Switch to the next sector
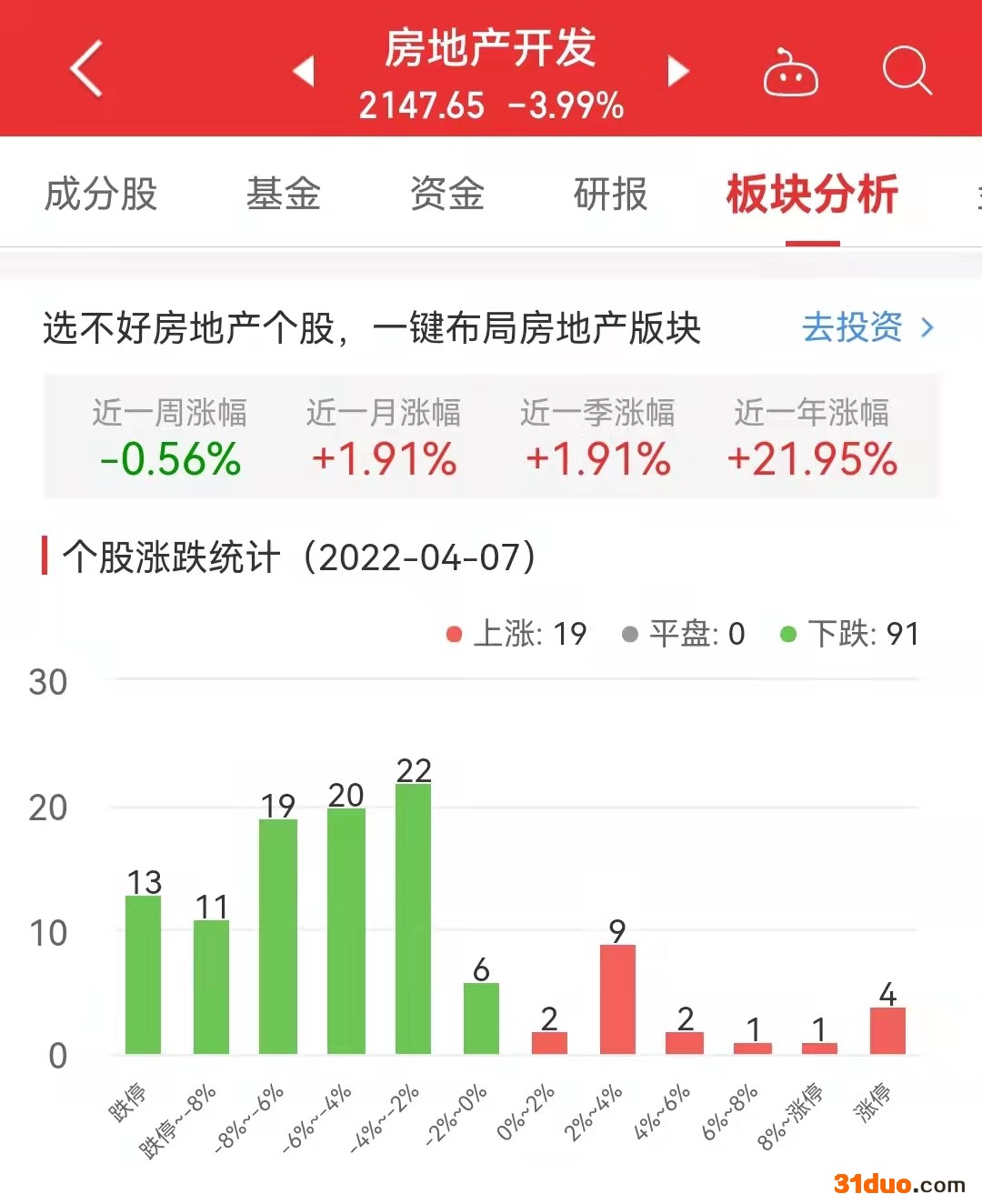Screen dimensions: 982x1204 click(x=677, y=71)
